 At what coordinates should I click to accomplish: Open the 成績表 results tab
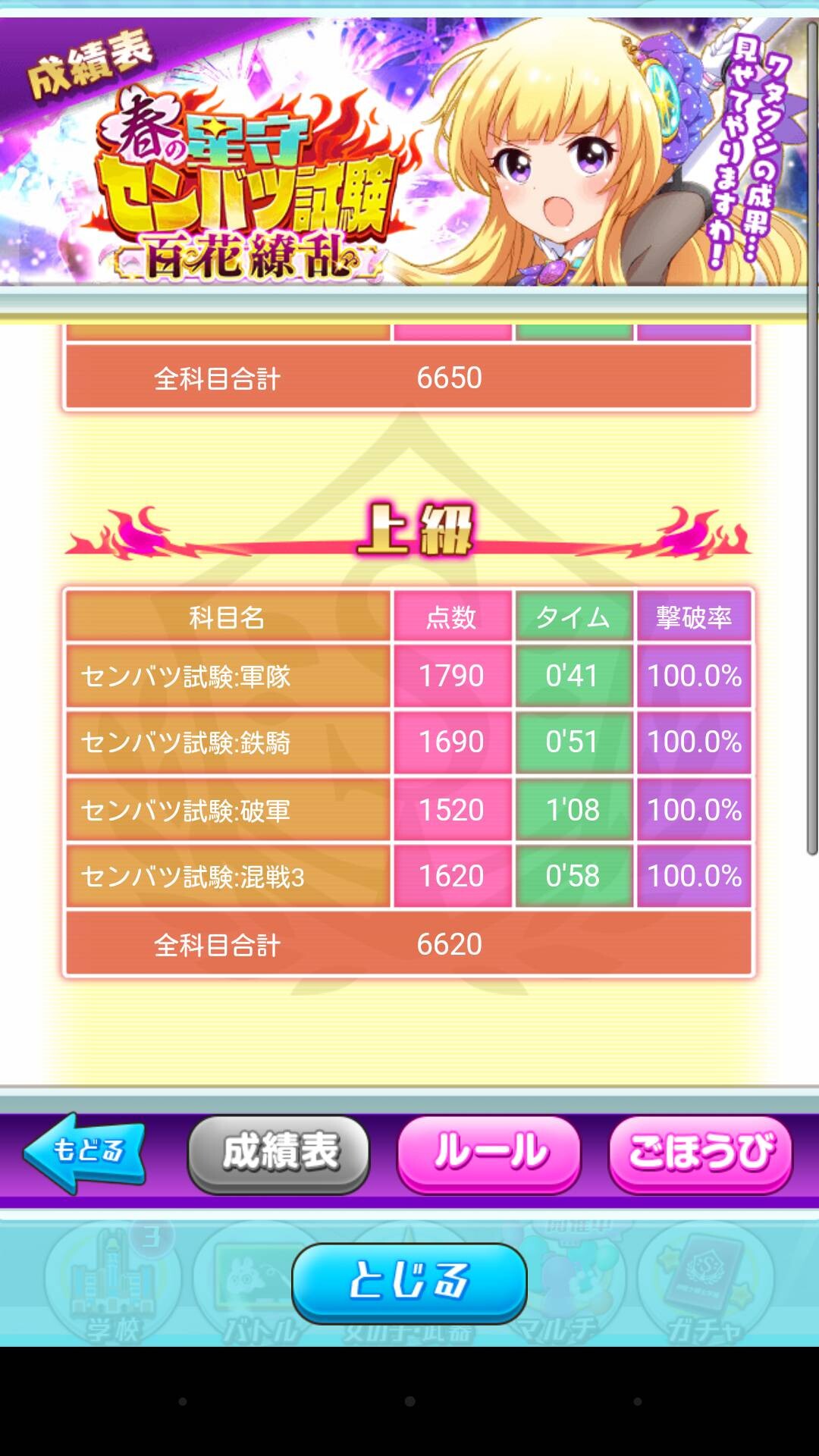[x=278, y=1153]
